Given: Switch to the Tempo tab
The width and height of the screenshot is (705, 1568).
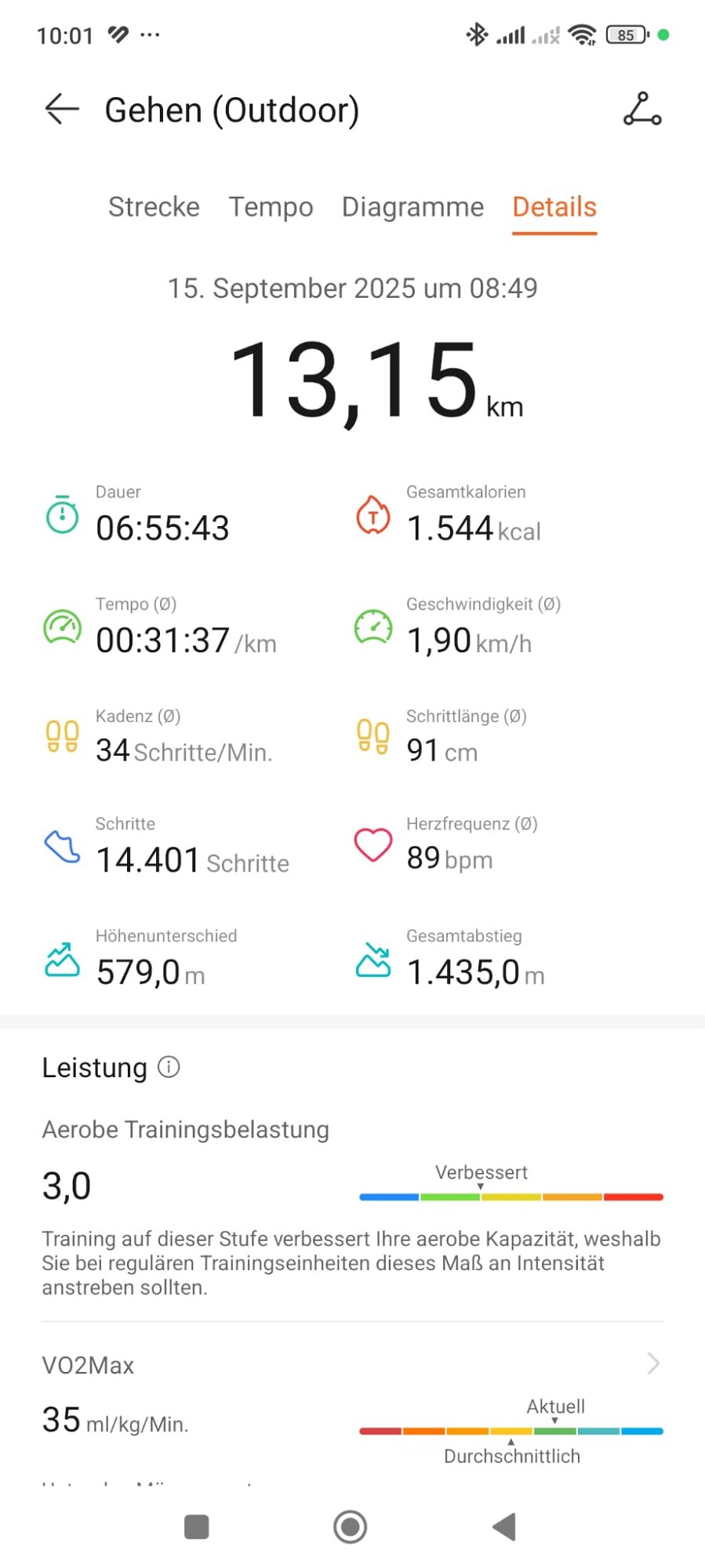Looking at the screenshot, I should coord(271,207).
